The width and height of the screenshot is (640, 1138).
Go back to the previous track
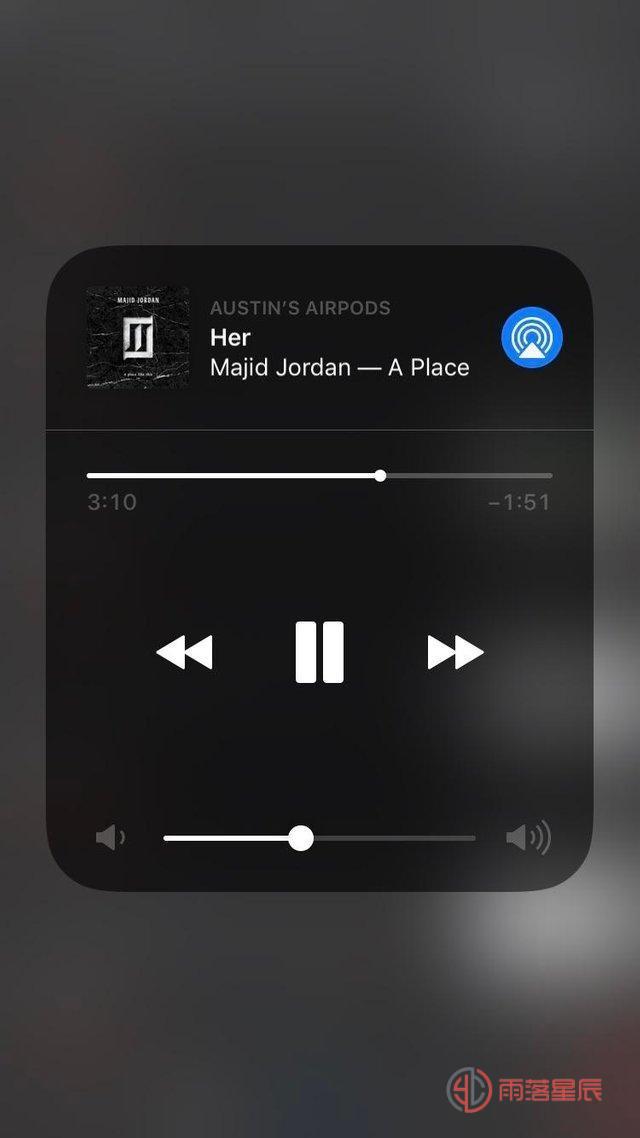(x=185, y=653)
